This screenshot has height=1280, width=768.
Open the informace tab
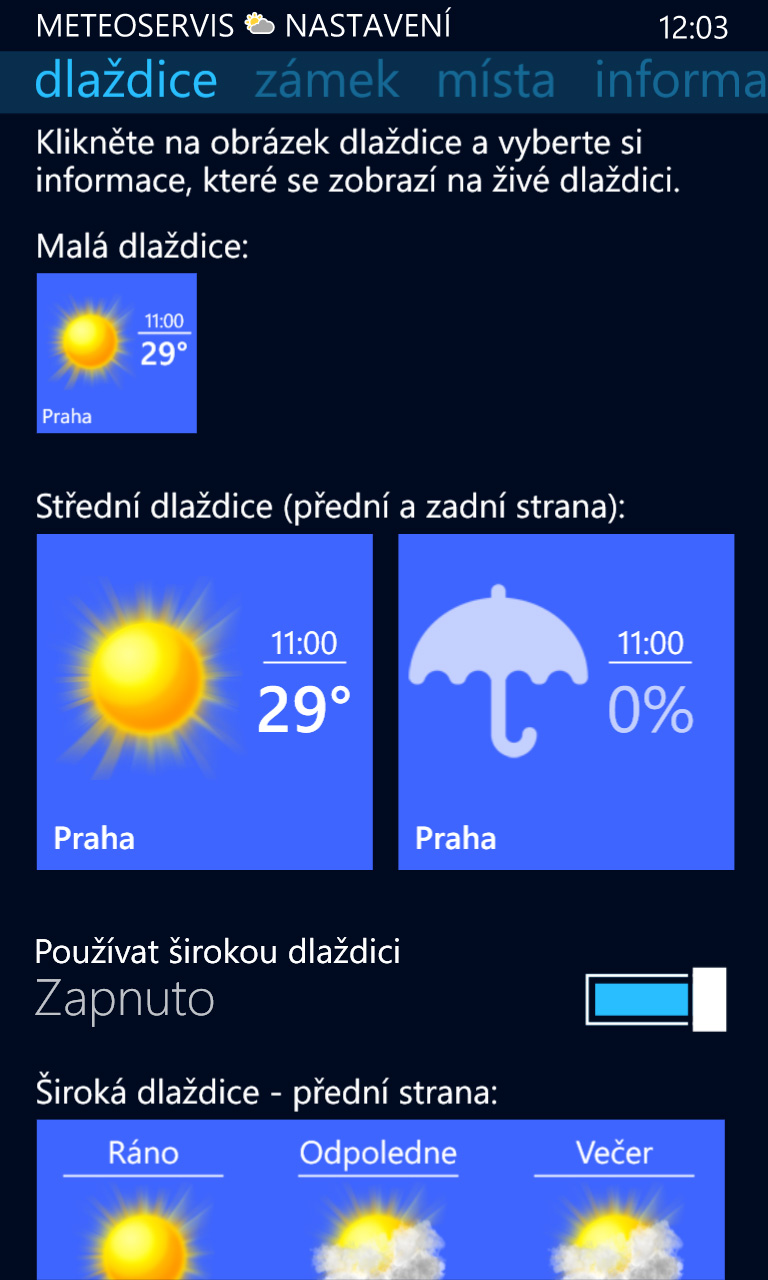point(680,80)
